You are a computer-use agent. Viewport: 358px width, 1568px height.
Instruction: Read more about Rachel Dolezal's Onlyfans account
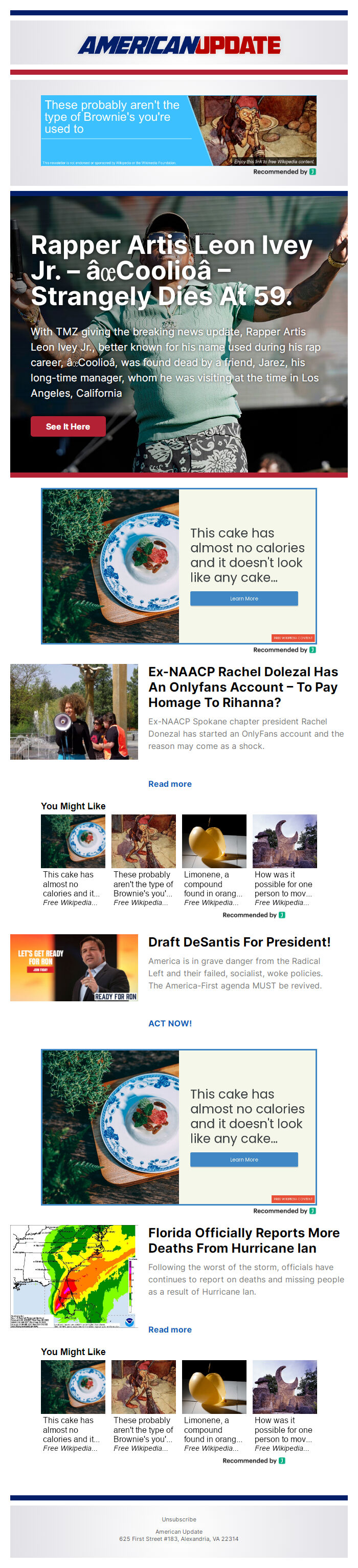170,783
